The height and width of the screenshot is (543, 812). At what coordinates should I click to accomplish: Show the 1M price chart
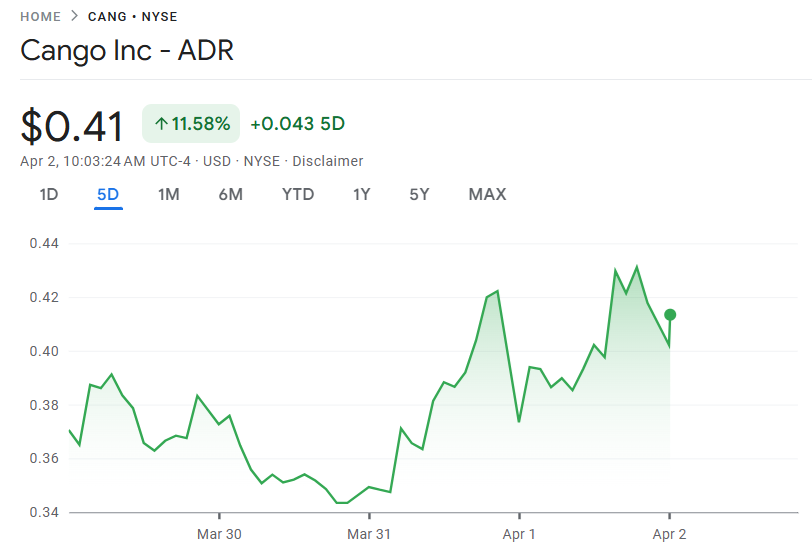tap(168, 194)
